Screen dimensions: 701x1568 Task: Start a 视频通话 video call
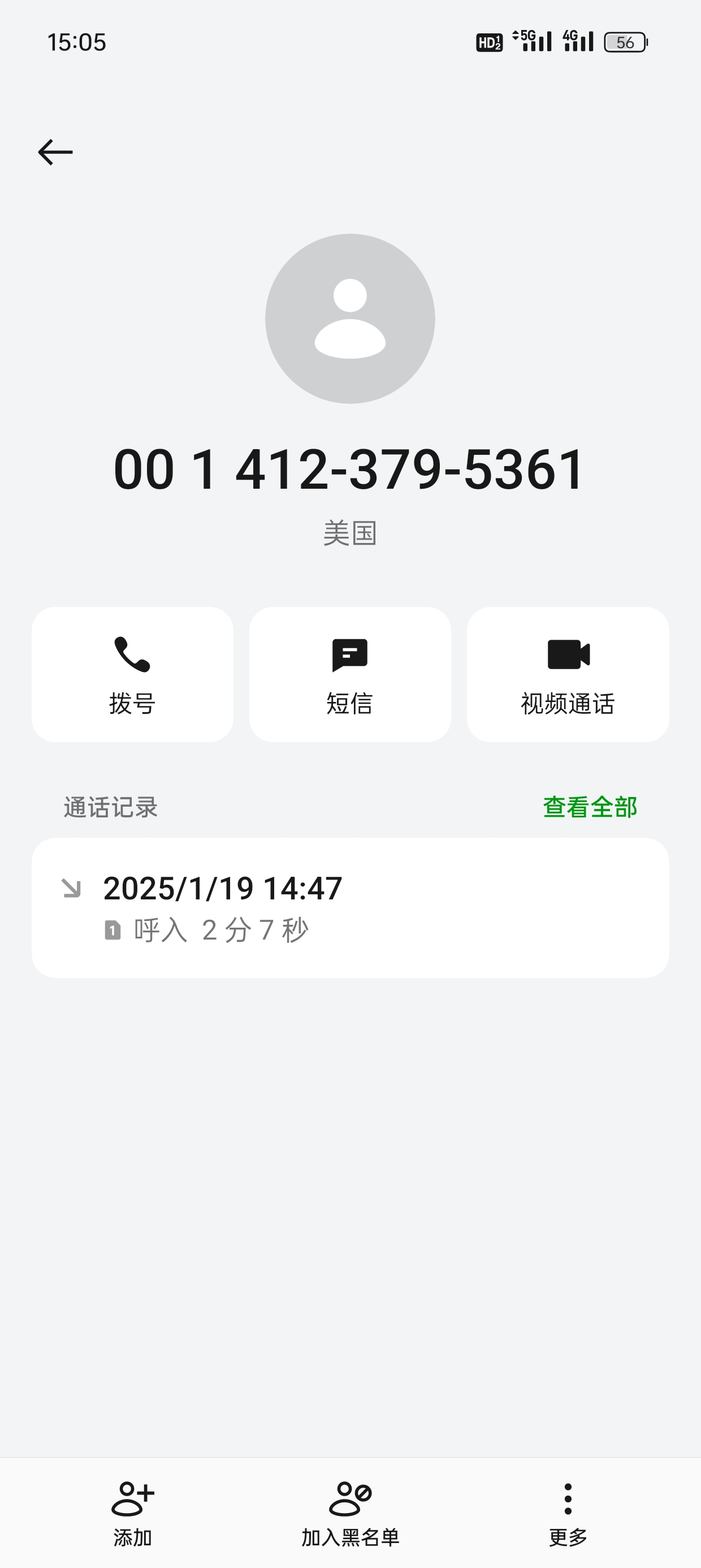tap(568, 674)
